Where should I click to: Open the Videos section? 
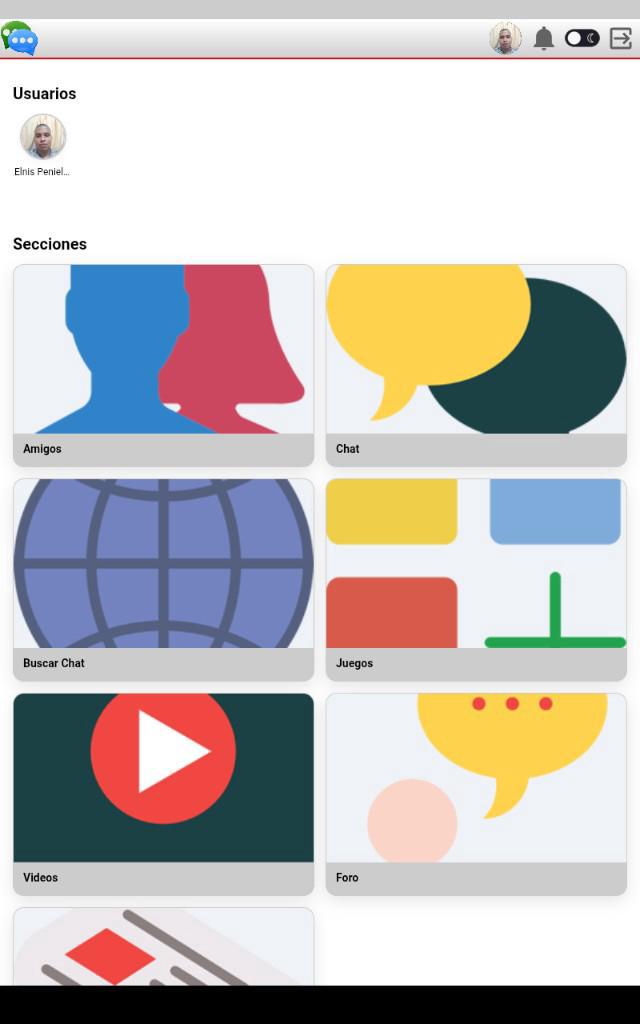[x=163, y=793]
